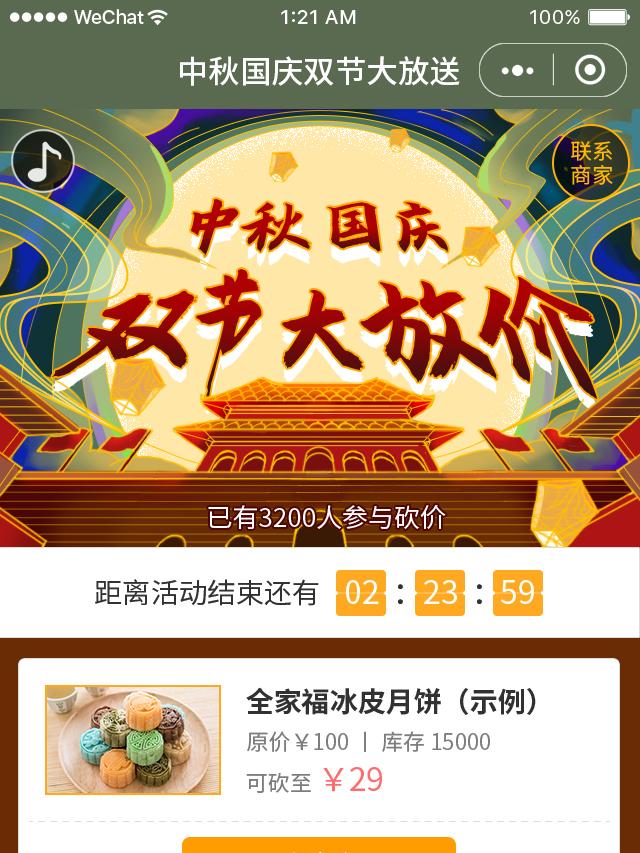This screenshot has width=640, height=853.
Task: Open the mini program more options menu
Action: (517, 71)
